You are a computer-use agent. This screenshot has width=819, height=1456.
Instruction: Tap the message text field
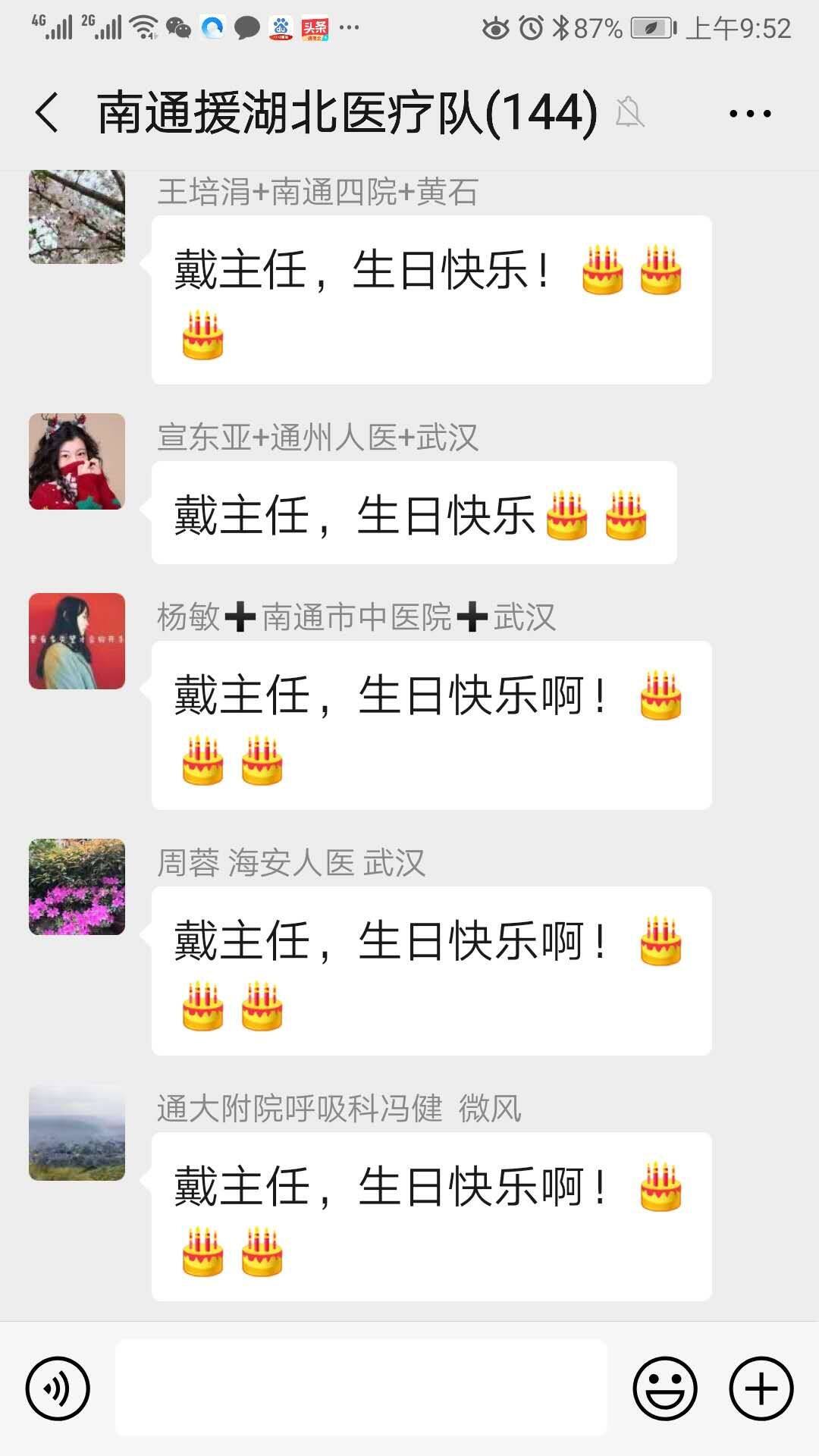[x=361, y=1387]
